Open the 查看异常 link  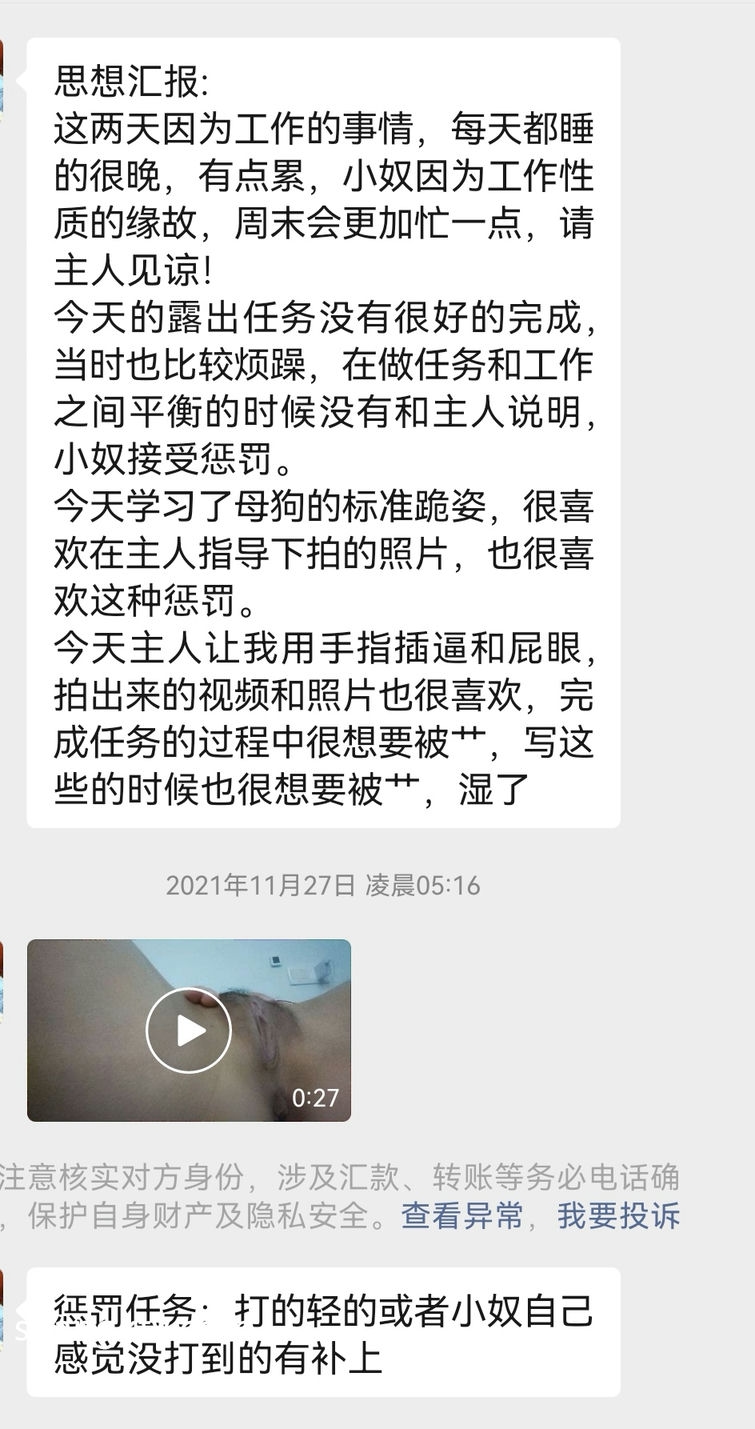tap(462, 1216)
